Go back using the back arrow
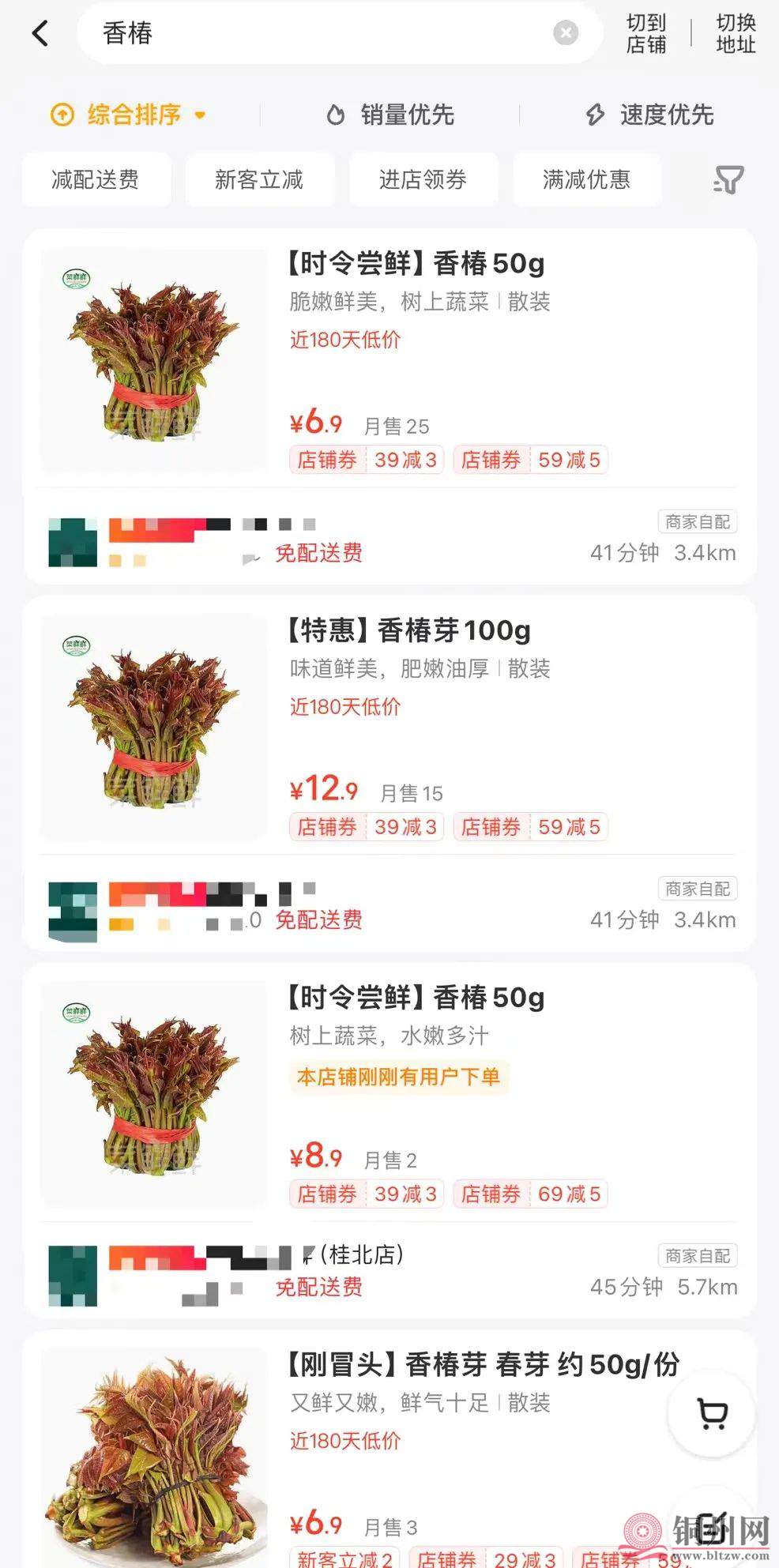The width and height of the screenshot is (779, 1568). (40, 34)
